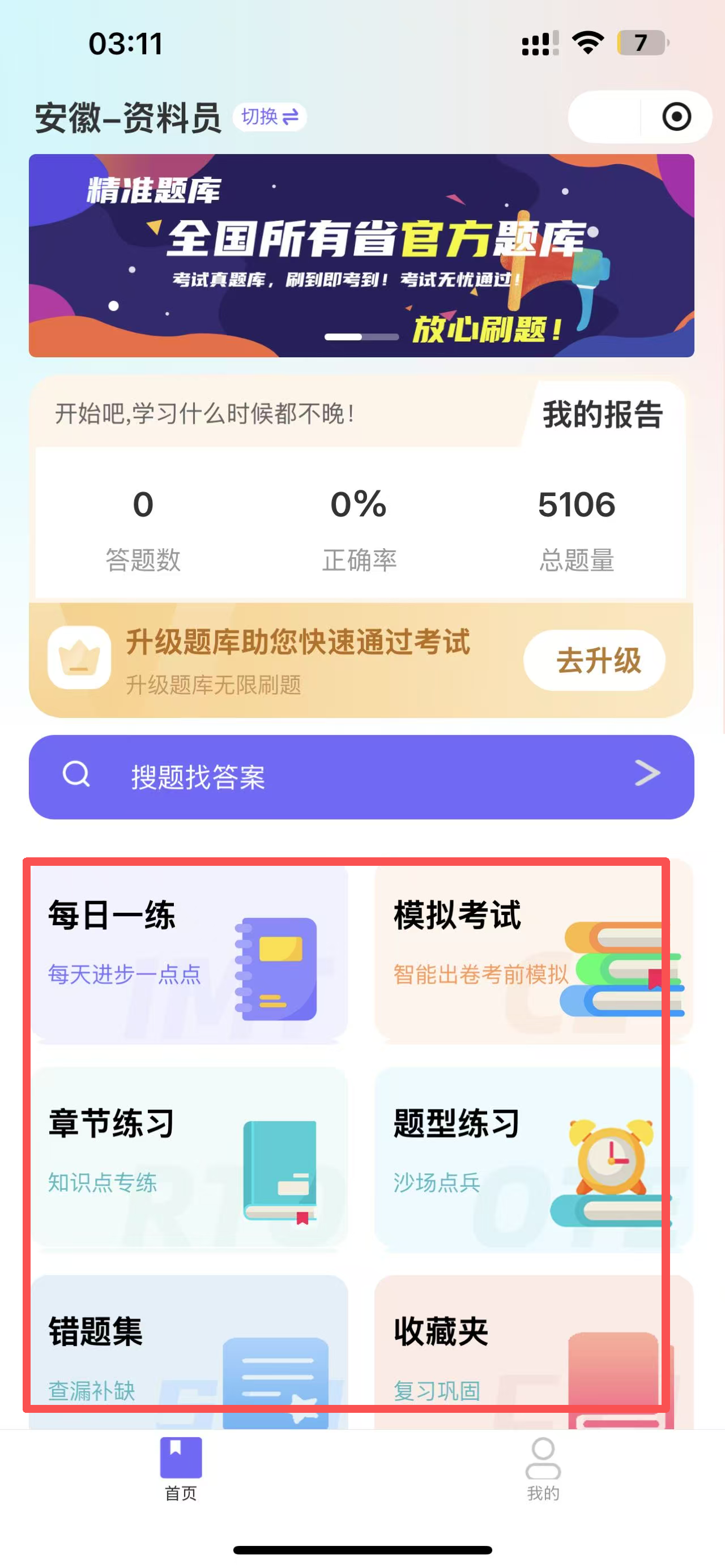This screenshot has width=725, height=1568.
Task: Switch to the 我的 tab
Action: (x=543, y=1468)
